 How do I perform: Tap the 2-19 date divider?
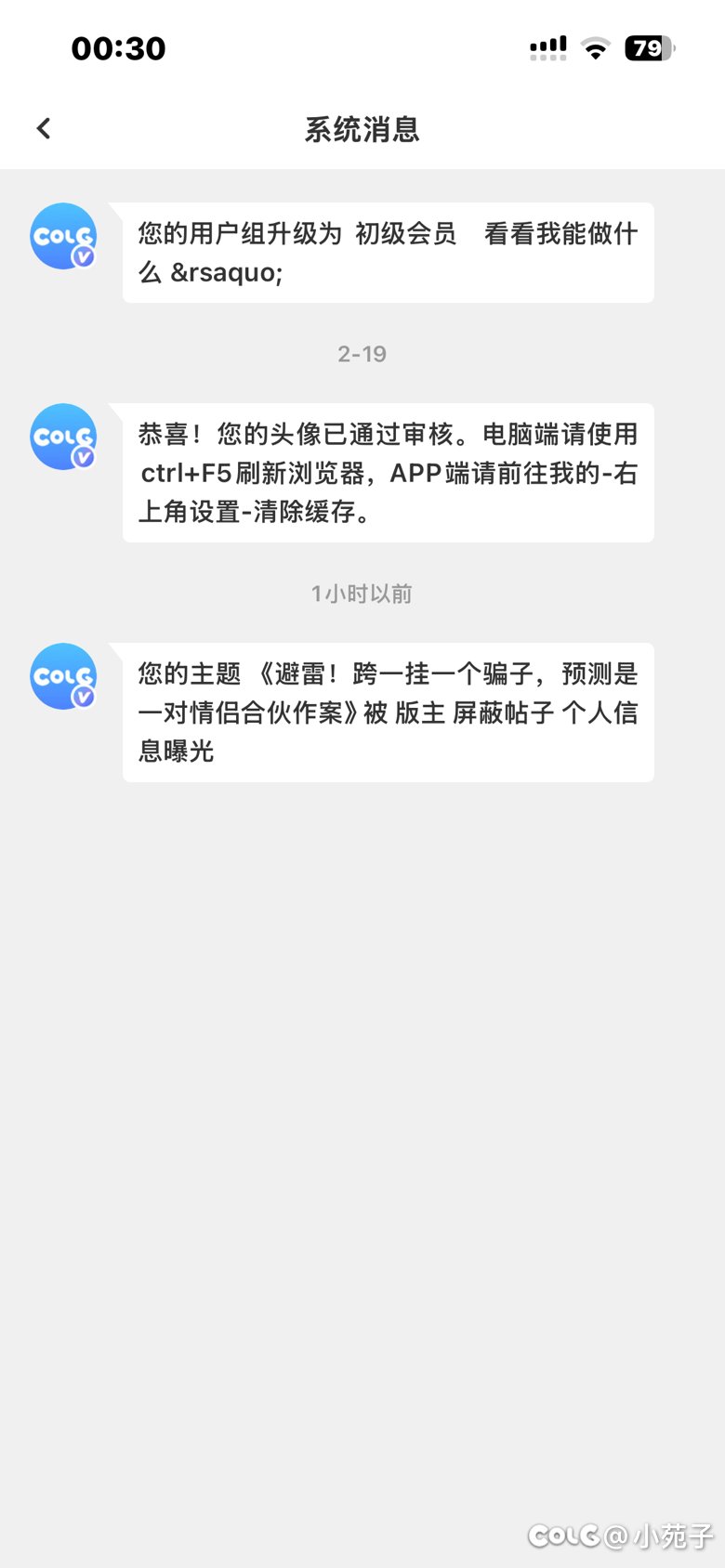tap(362, 353)
